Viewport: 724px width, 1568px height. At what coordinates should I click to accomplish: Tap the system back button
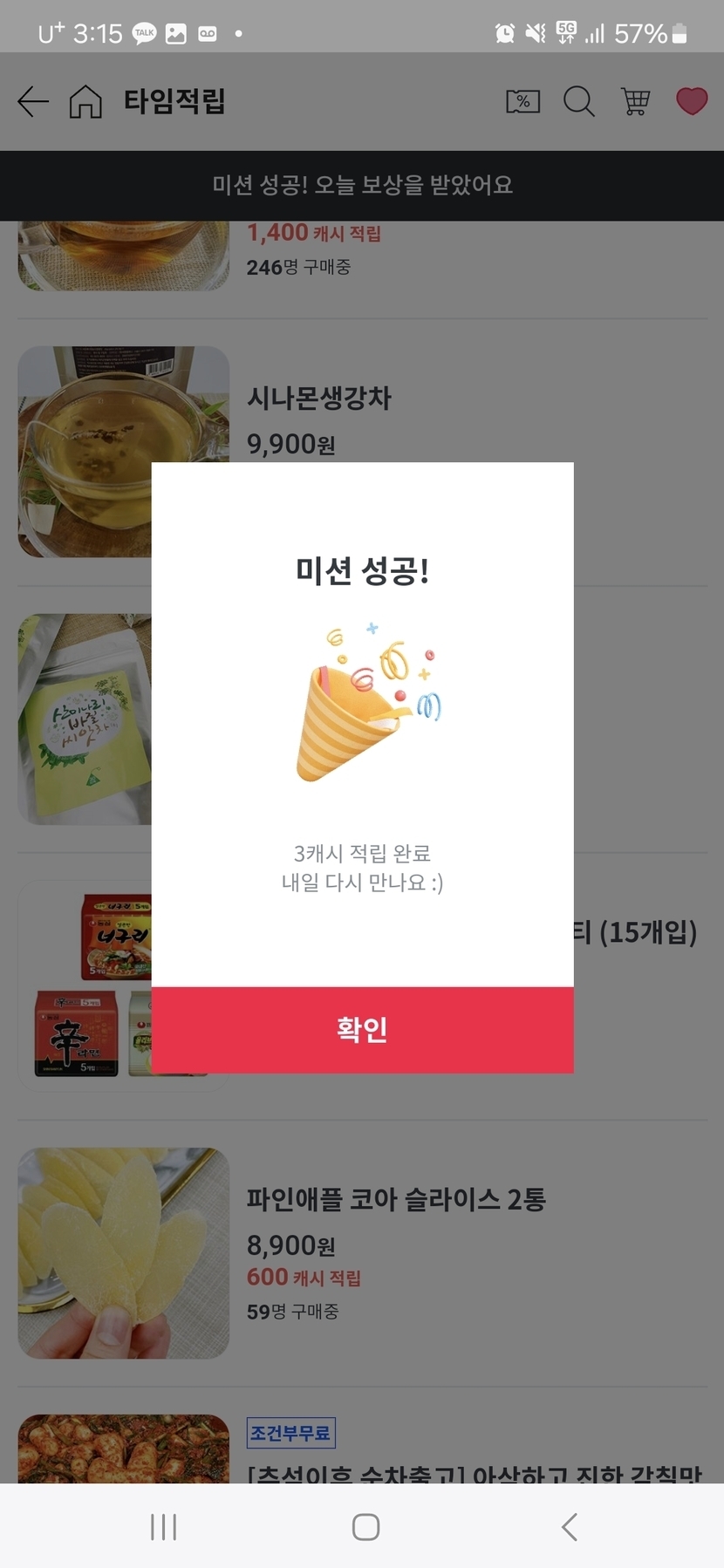[x=569, y=1526]
